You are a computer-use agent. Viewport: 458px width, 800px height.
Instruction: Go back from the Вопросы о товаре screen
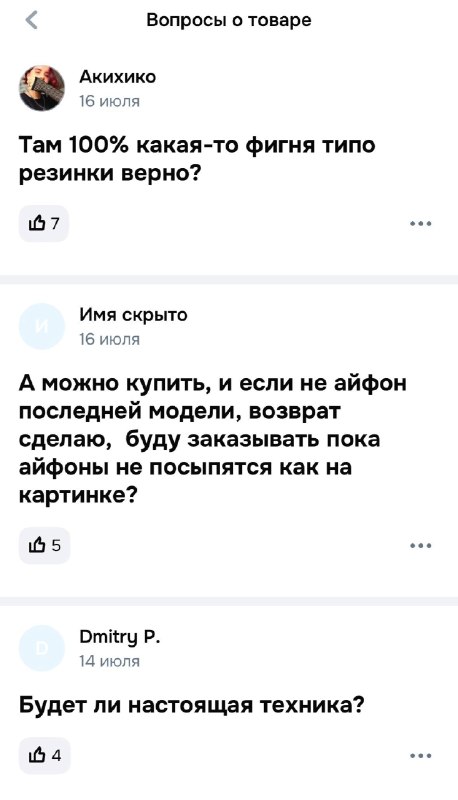[32, 20]
